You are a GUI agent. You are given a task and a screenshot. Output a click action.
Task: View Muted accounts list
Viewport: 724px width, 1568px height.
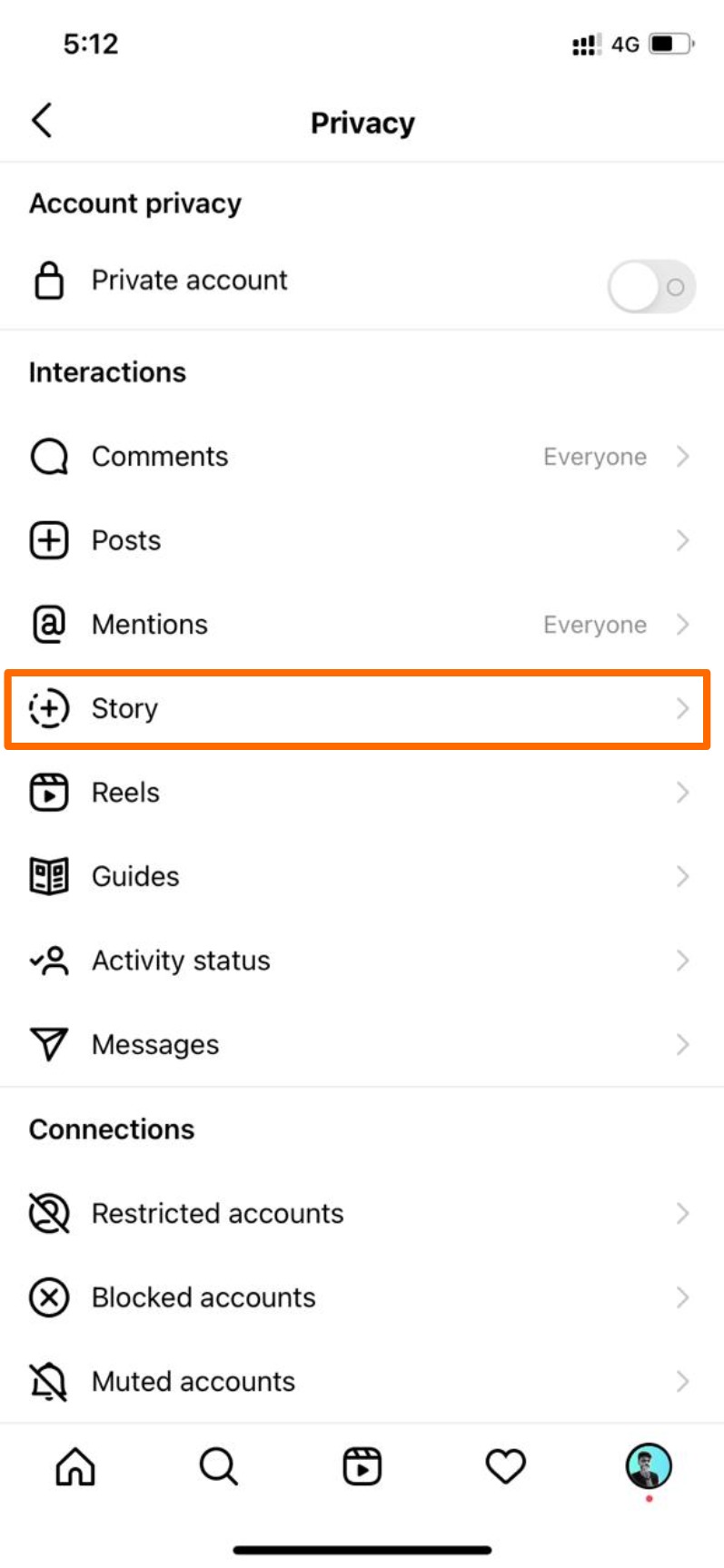click(362, 1382)
